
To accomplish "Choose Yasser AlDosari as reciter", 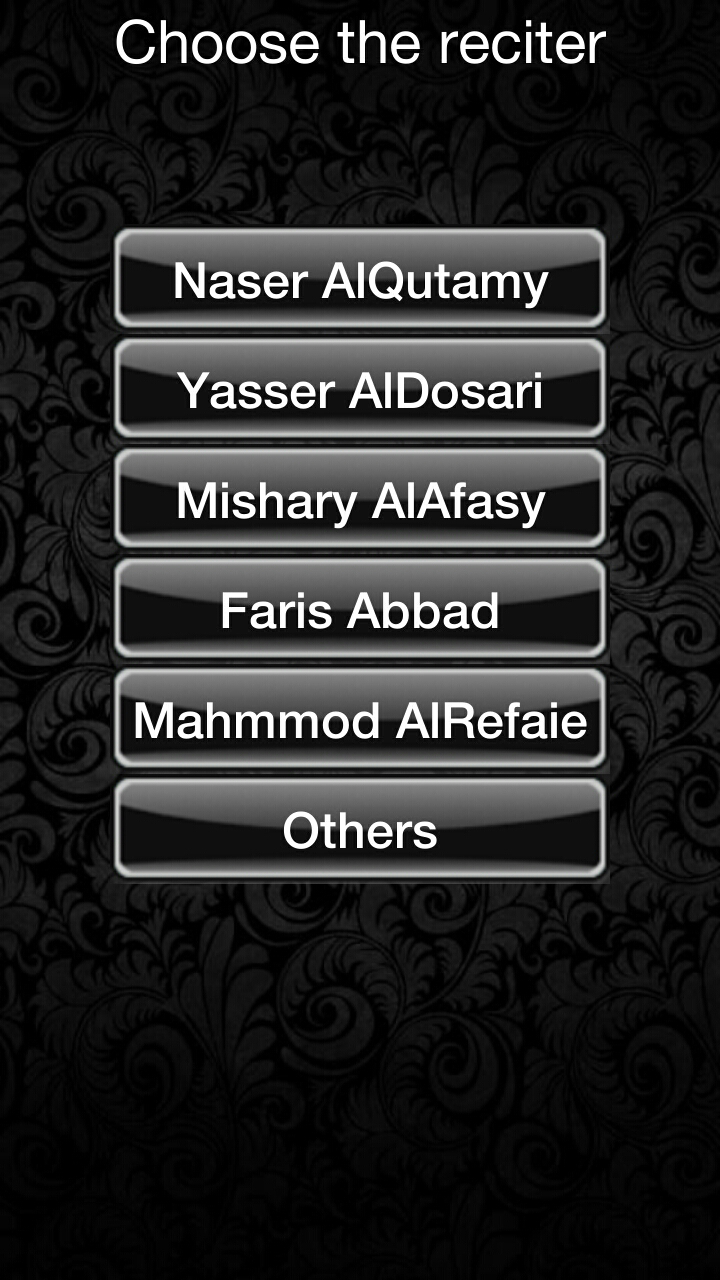I will click(x=360, y=389).
